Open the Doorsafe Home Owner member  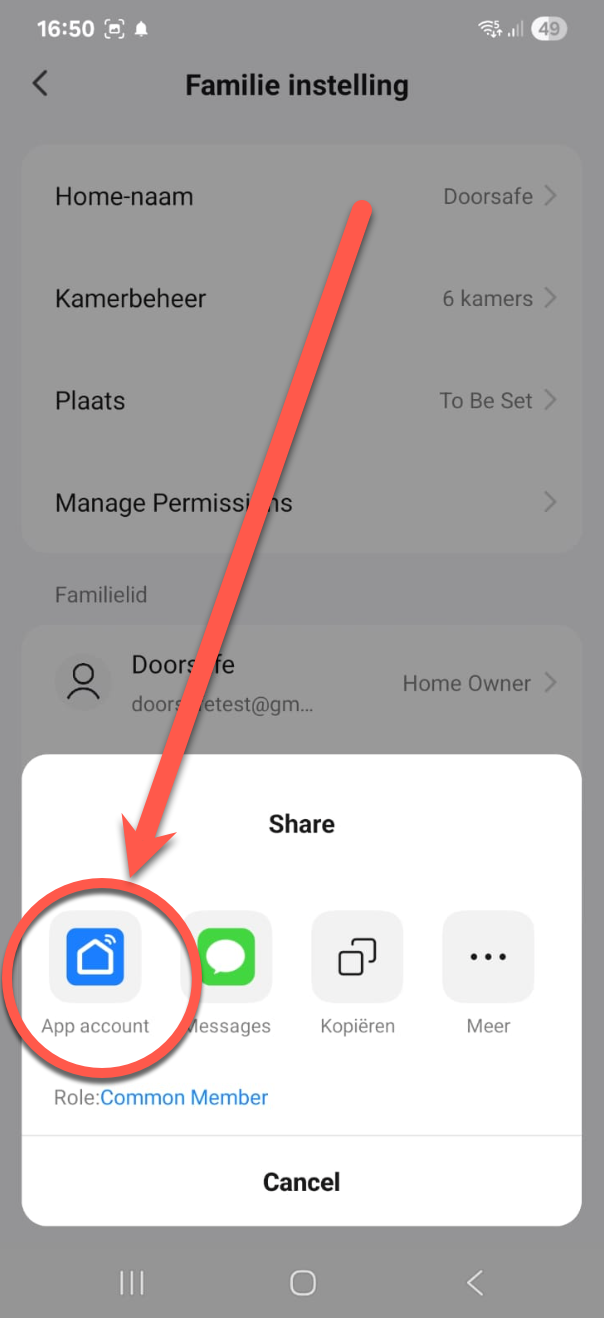[x=302, y=683]
